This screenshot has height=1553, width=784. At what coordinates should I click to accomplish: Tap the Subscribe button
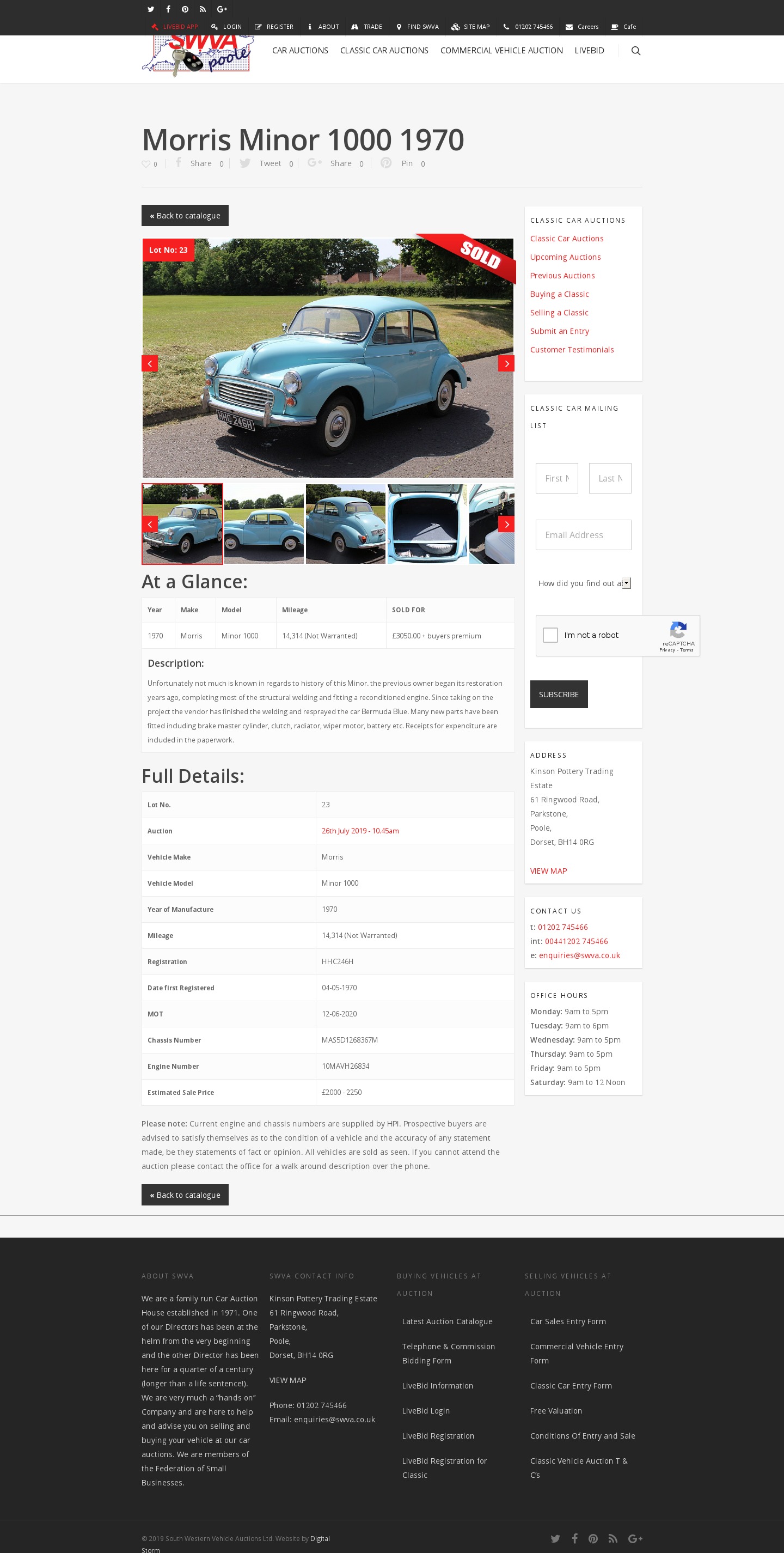click(x=558, y=694)
